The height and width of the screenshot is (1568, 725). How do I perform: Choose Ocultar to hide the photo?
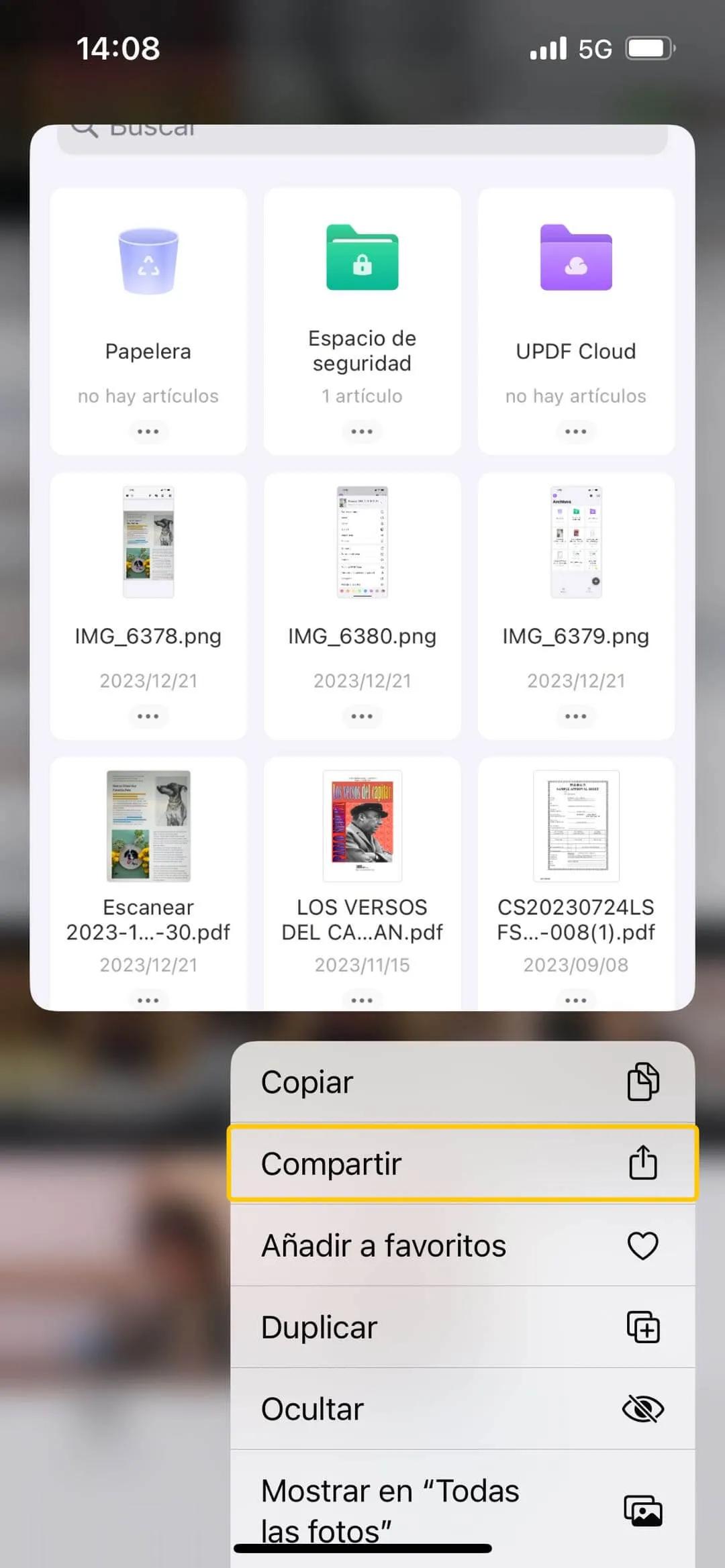point(462,1409)
